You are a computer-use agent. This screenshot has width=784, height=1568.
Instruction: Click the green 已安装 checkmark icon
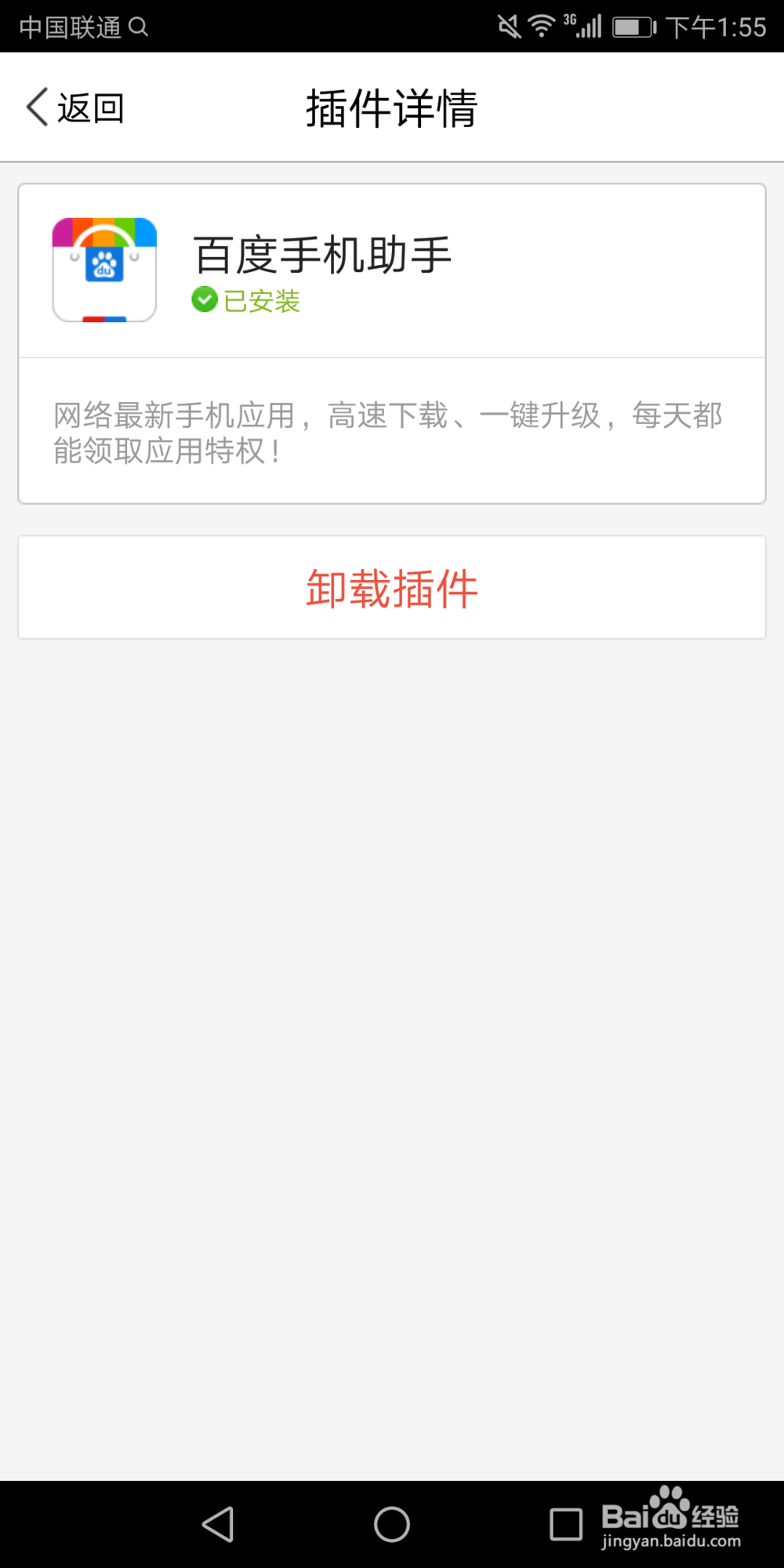(204, 301)
